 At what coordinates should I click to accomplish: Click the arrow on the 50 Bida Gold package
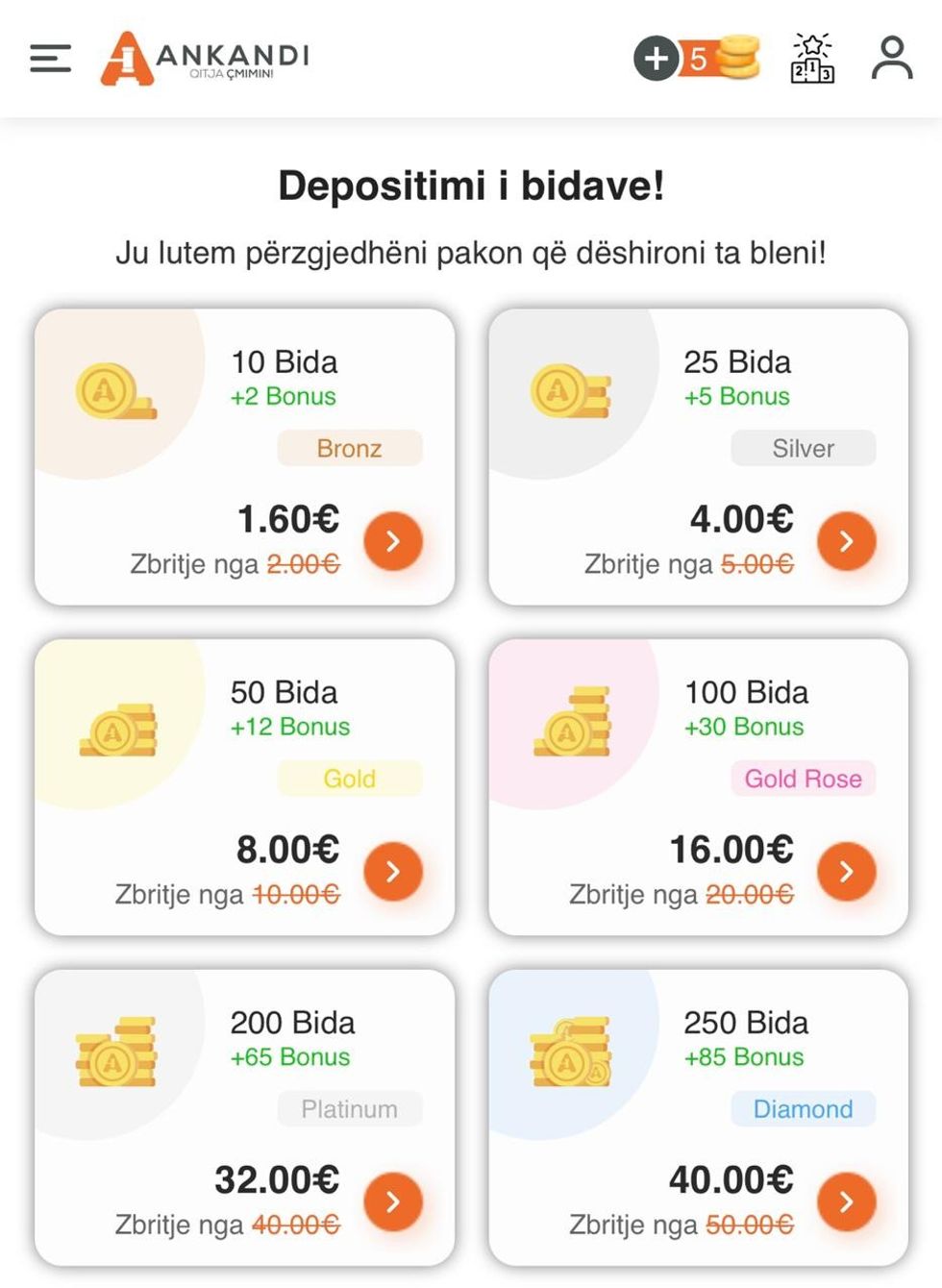pyautogui.click(x=392, y=871)
